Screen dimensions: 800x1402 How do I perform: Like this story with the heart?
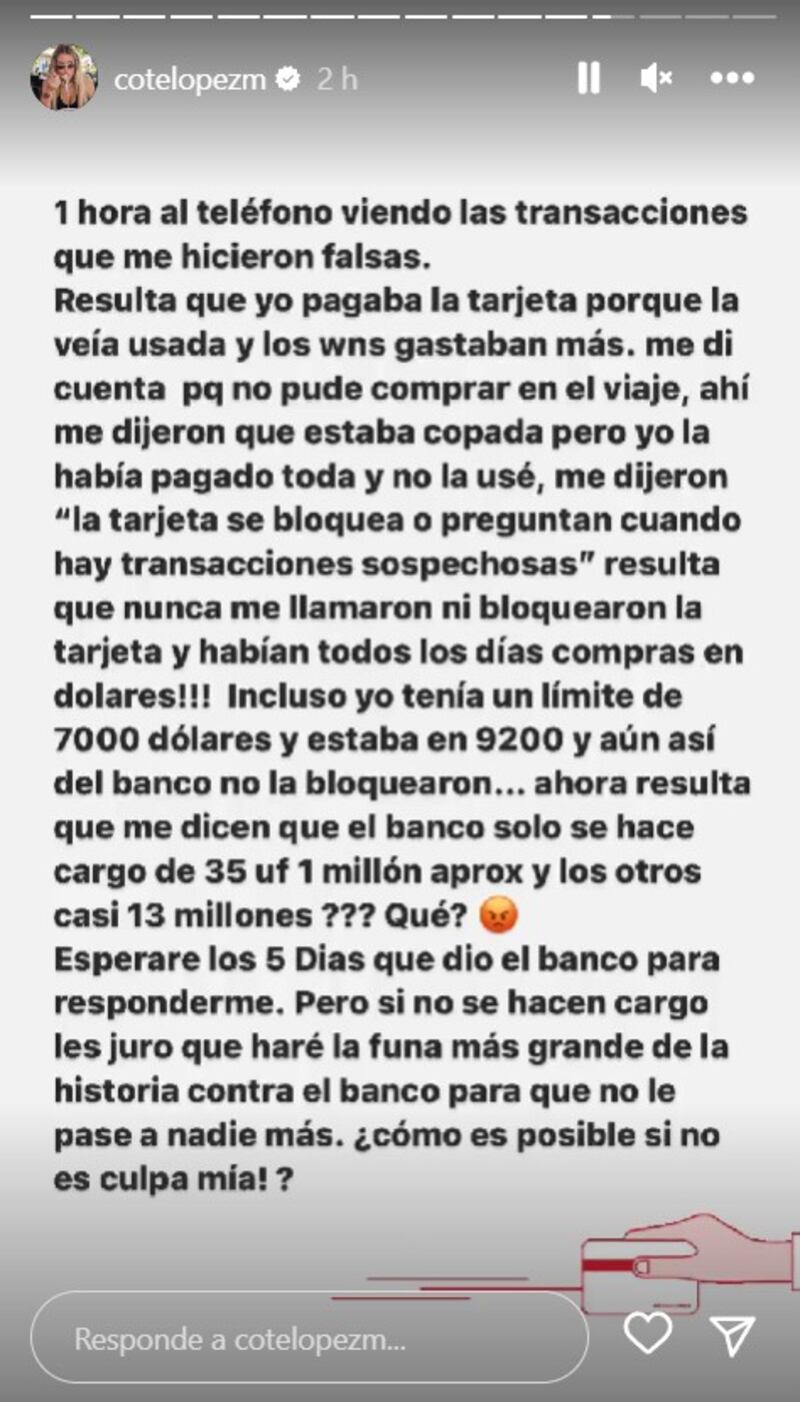(x=647, y=1333)
